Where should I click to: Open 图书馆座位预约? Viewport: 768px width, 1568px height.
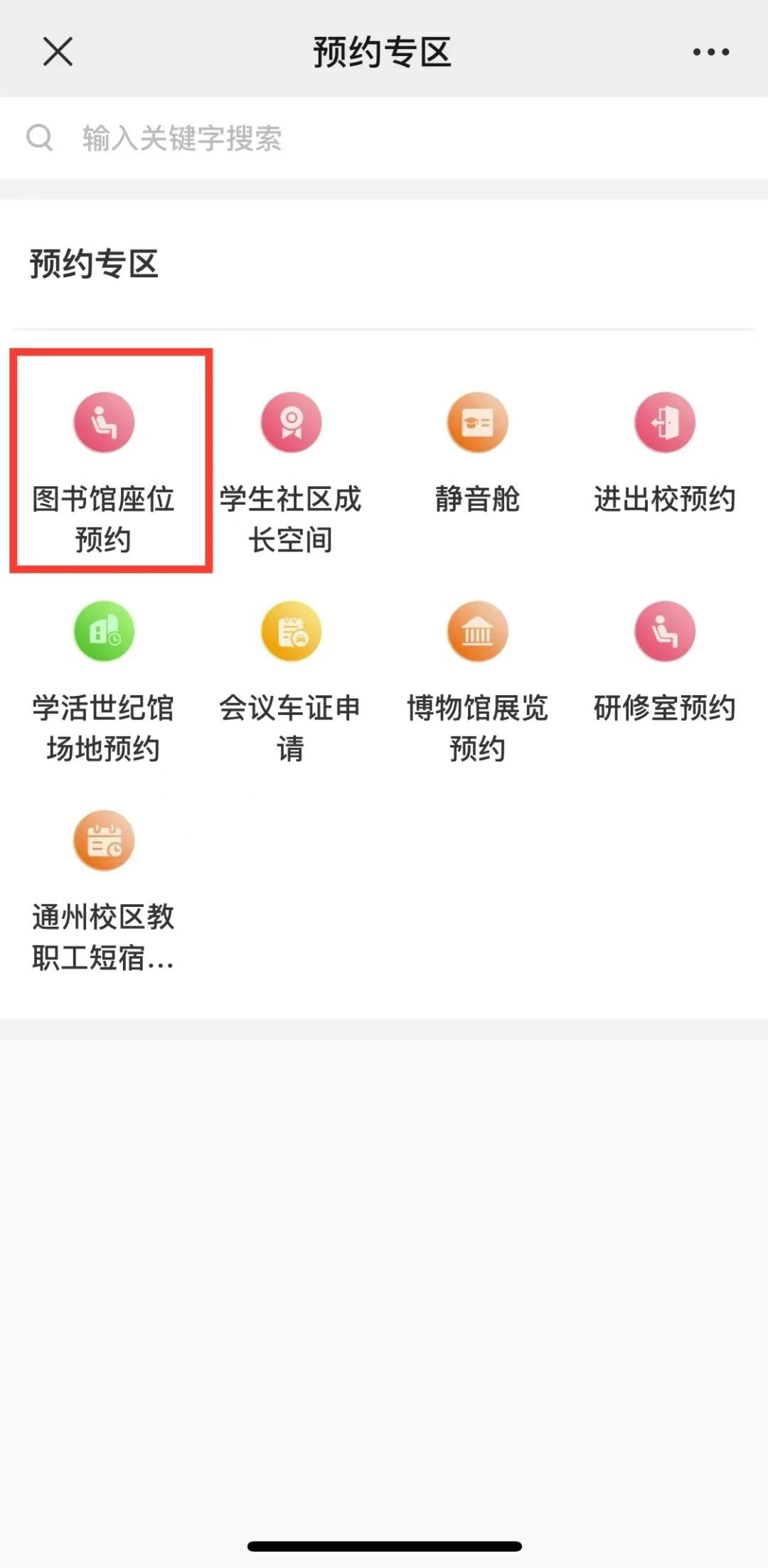click(104, 424)
